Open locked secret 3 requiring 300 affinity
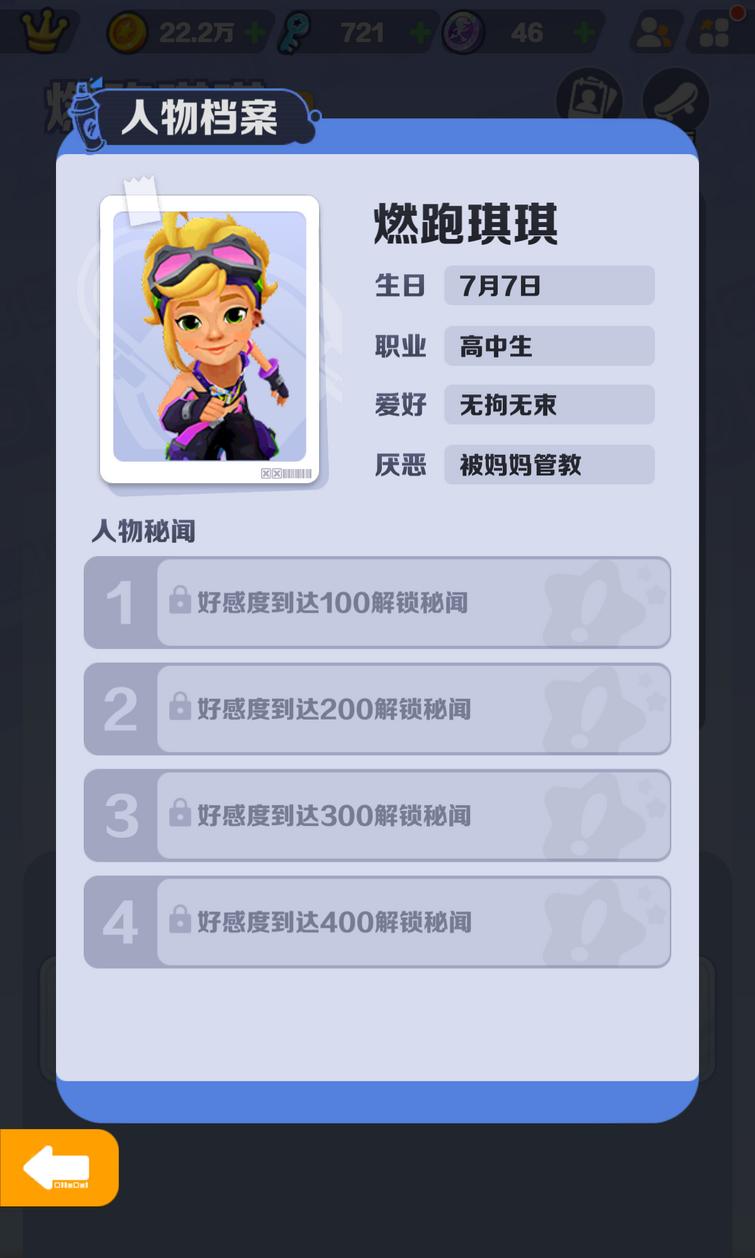755x1258 pixels. point(377,815)
